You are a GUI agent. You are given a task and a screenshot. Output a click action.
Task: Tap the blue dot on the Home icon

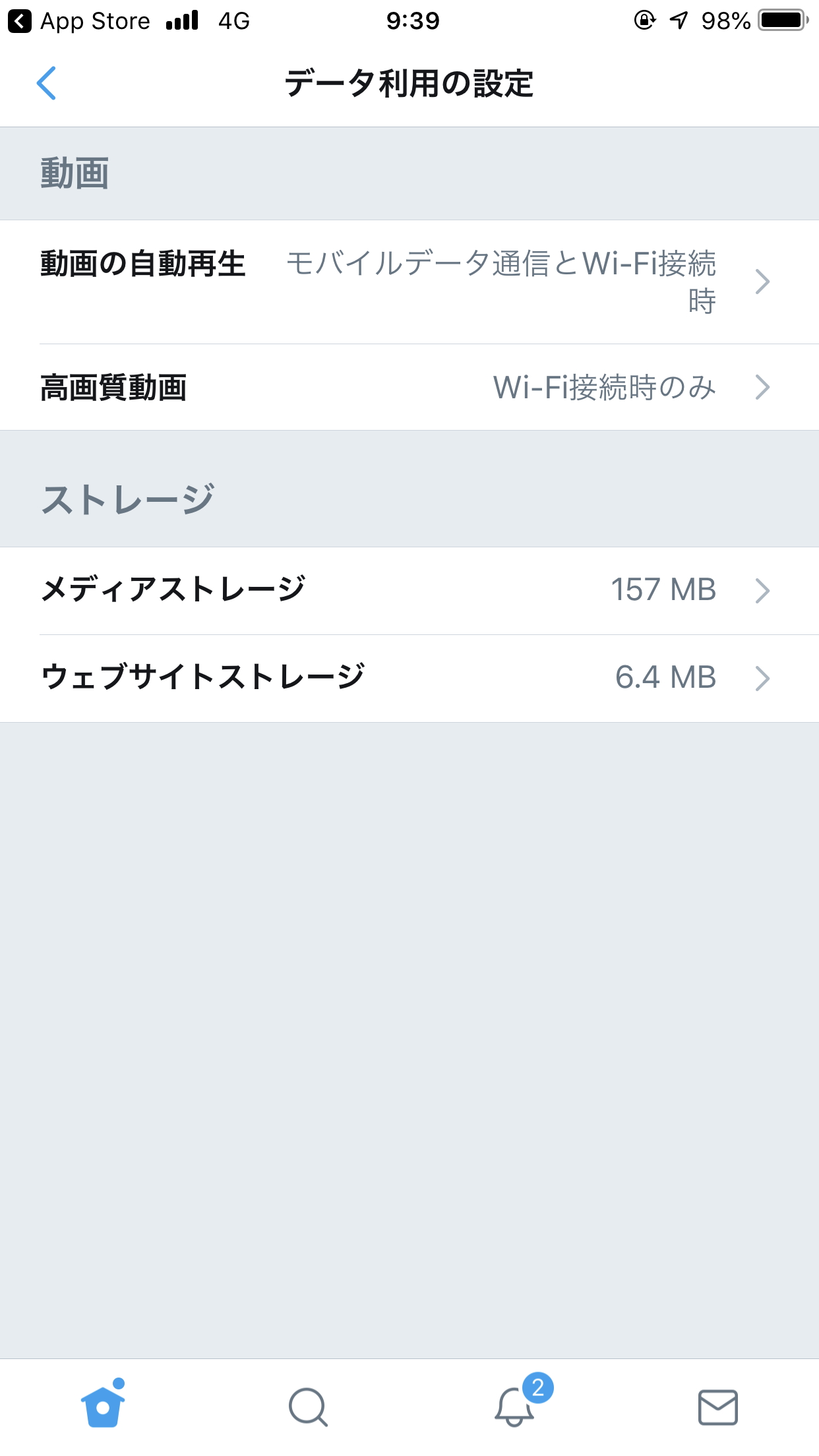click(x=120, y=1383)
